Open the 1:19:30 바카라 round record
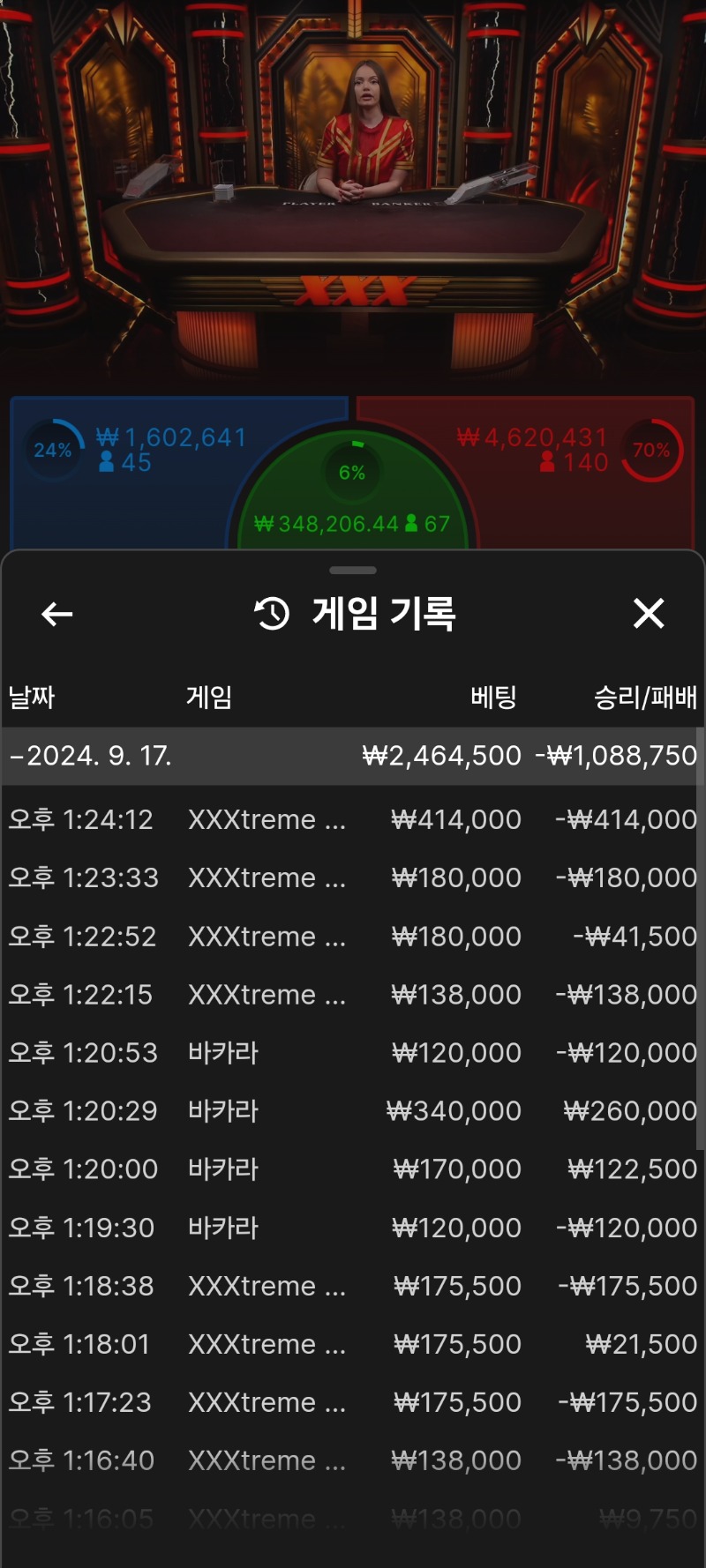The width and height of the screenshot is (706, 1568). click(351, 1227)
